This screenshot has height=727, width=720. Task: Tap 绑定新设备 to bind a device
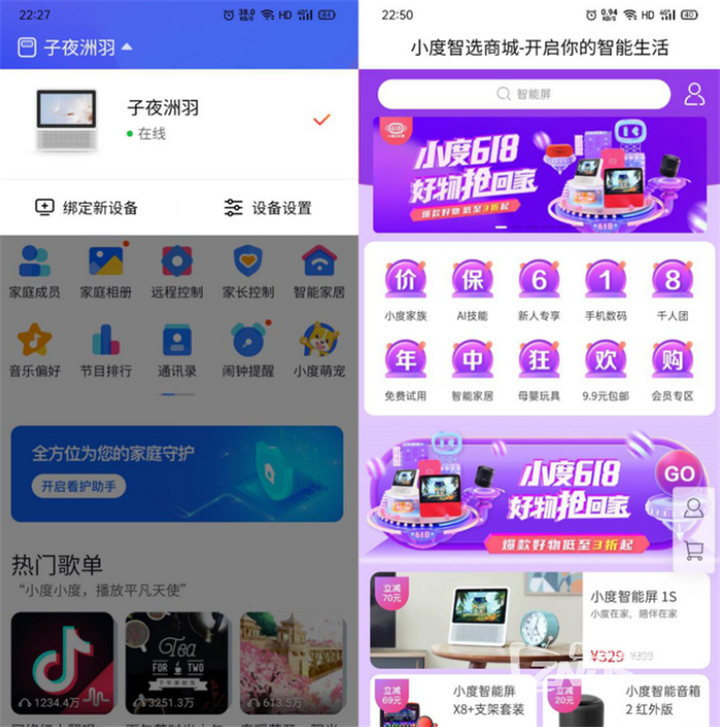(x=87, y=208)
